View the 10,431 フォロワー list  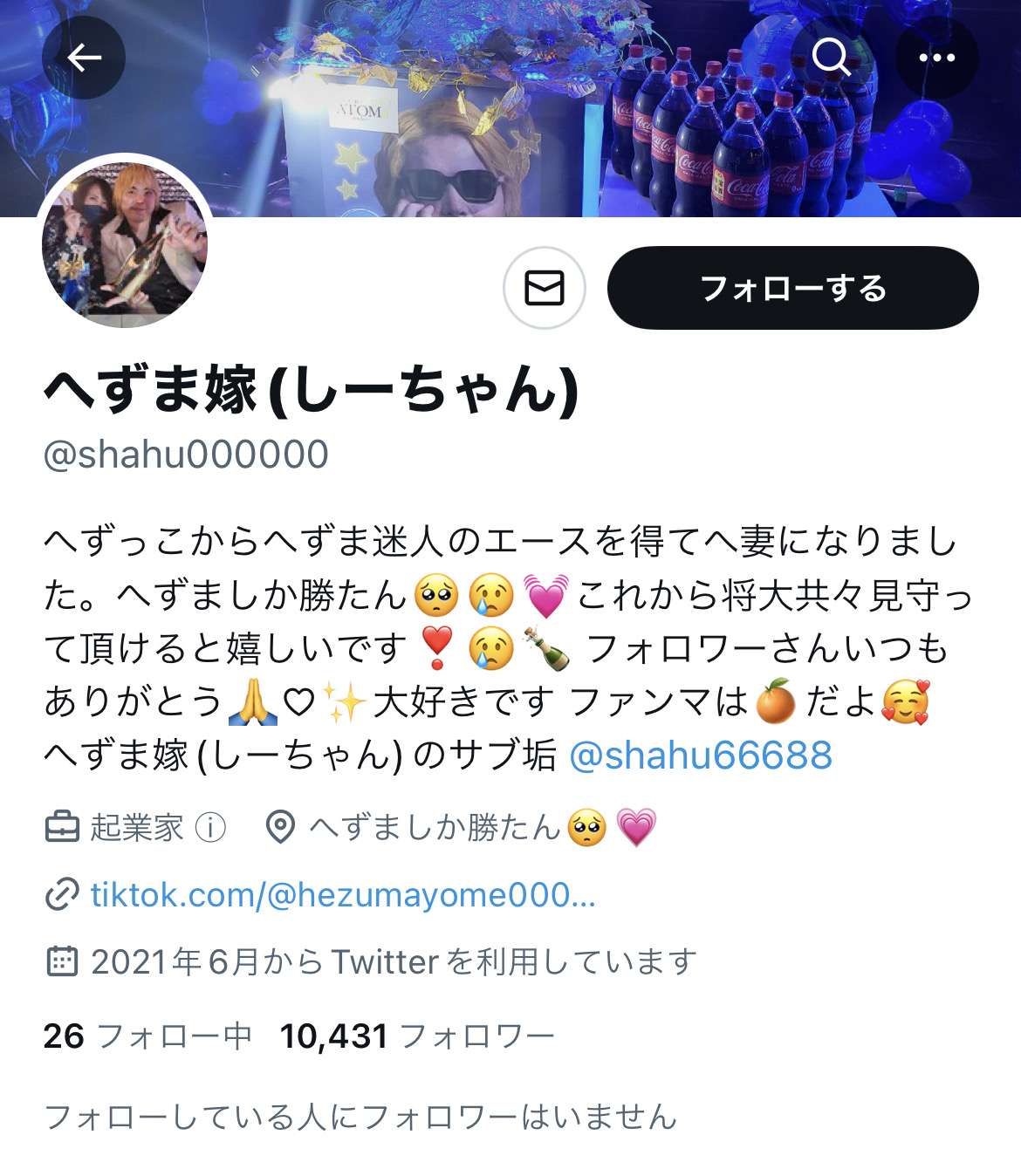pos(416,1036)
